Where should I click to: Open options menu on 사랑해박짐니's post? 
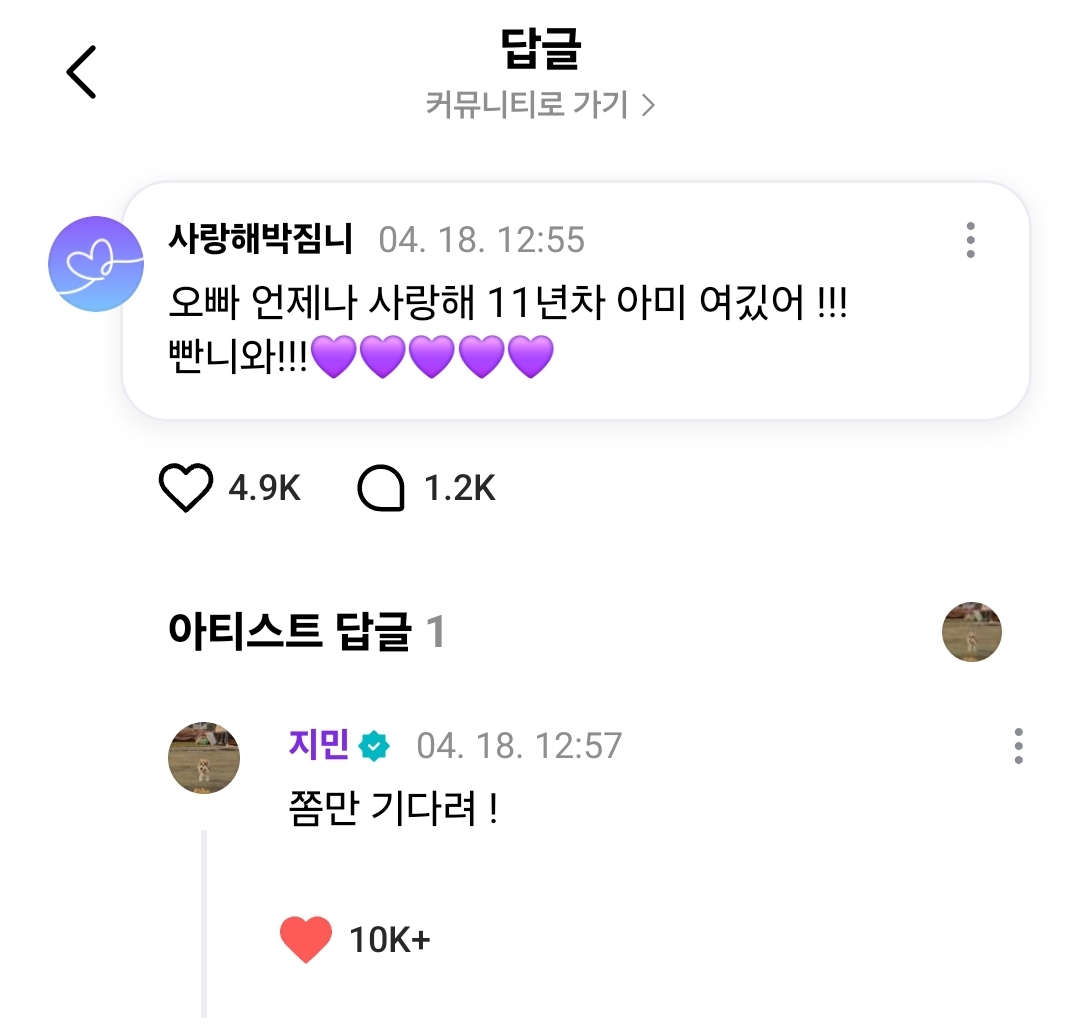(970, 240)
